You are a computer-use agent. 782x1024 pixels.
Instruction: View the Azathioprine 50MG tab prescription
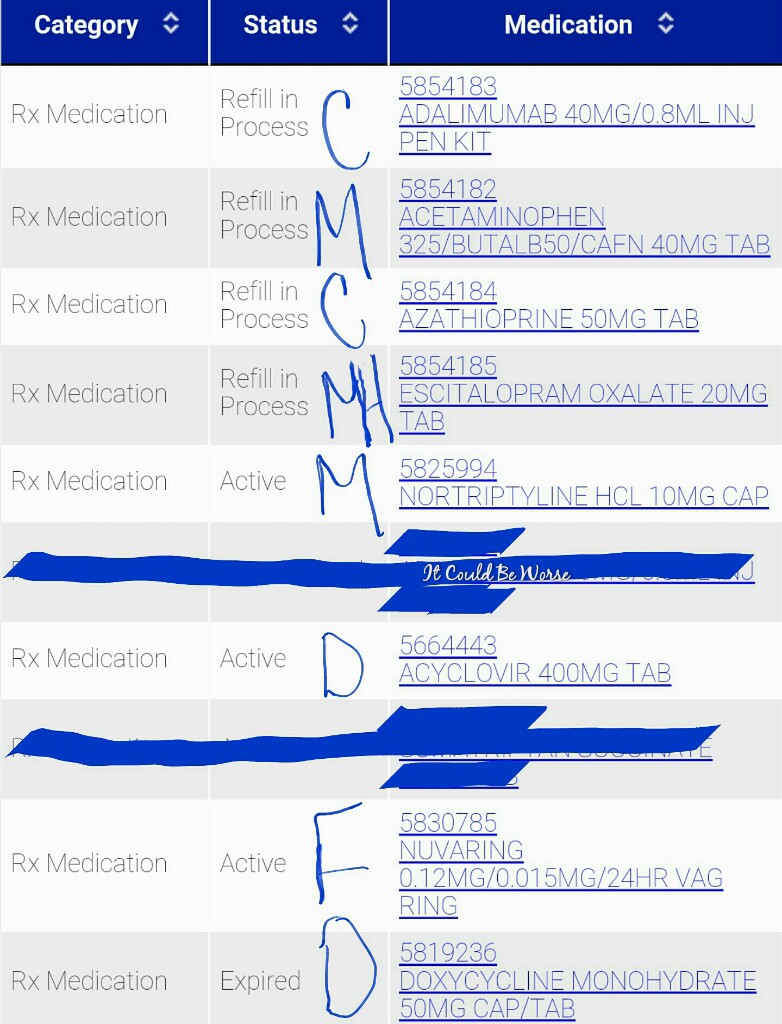pos(548,319)
